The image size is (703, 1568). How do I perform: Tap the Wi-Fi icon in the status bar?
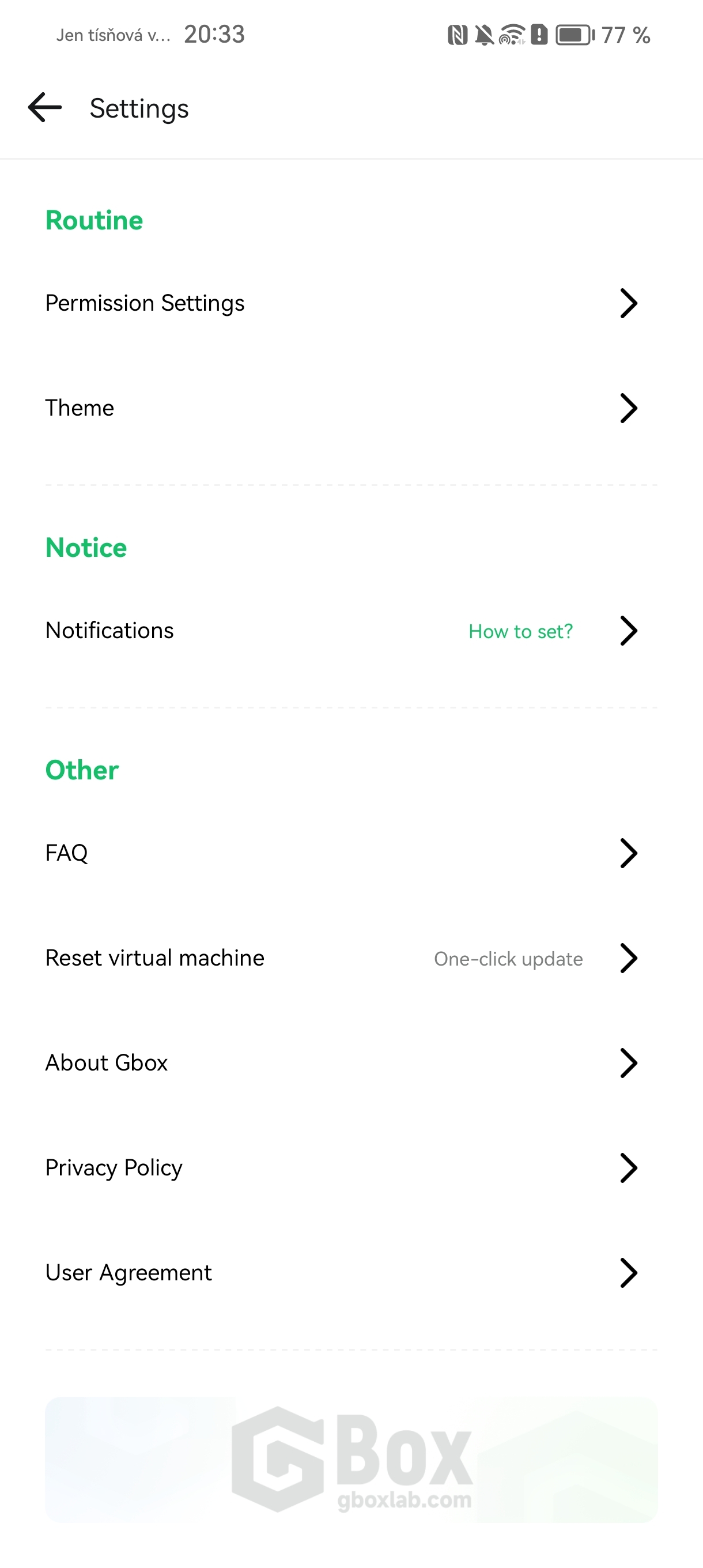[513, 35]
